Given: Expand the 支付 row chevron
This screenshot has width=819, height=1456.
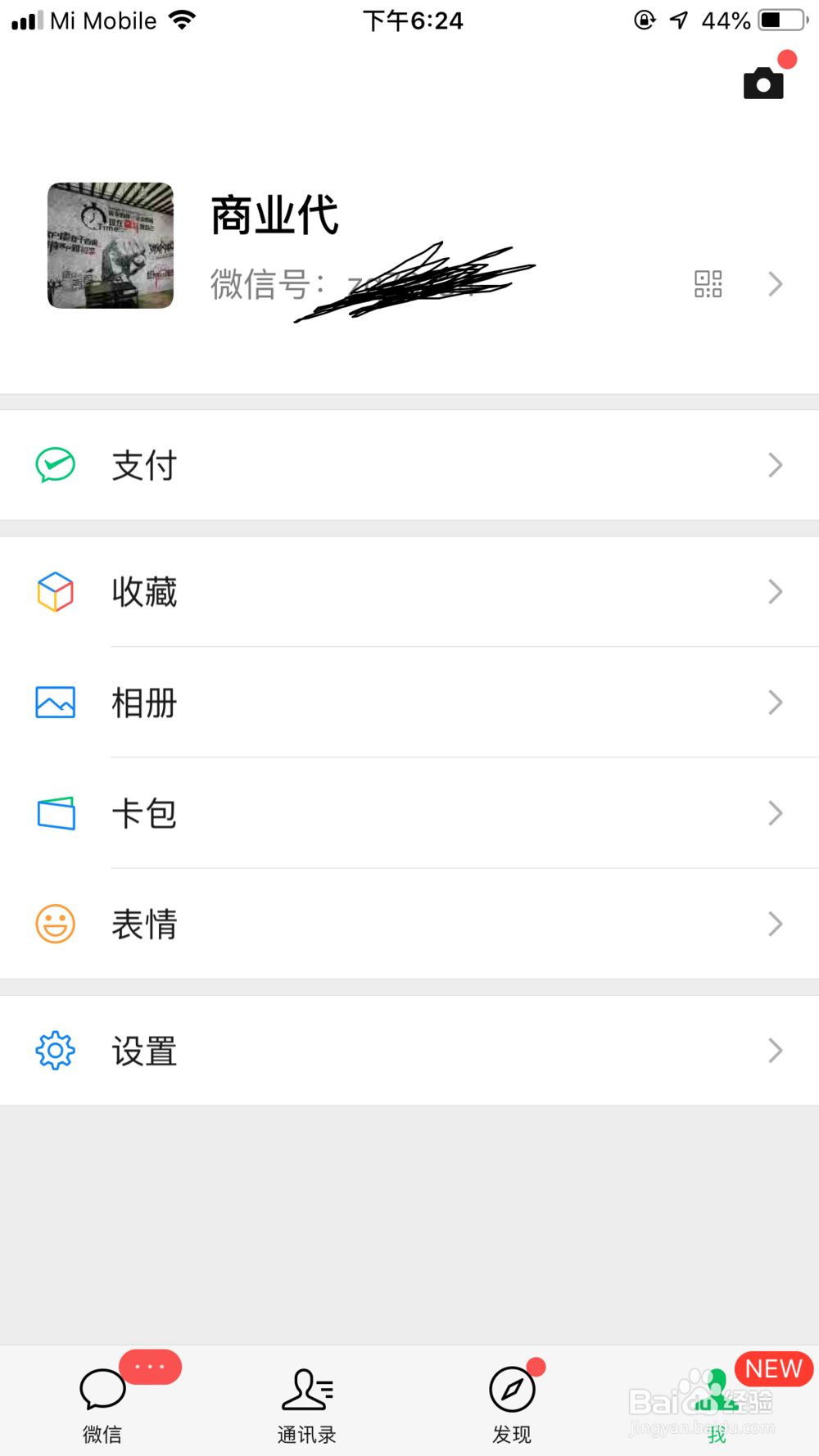Looking at the screenshot, I should (x=775, y=465).
